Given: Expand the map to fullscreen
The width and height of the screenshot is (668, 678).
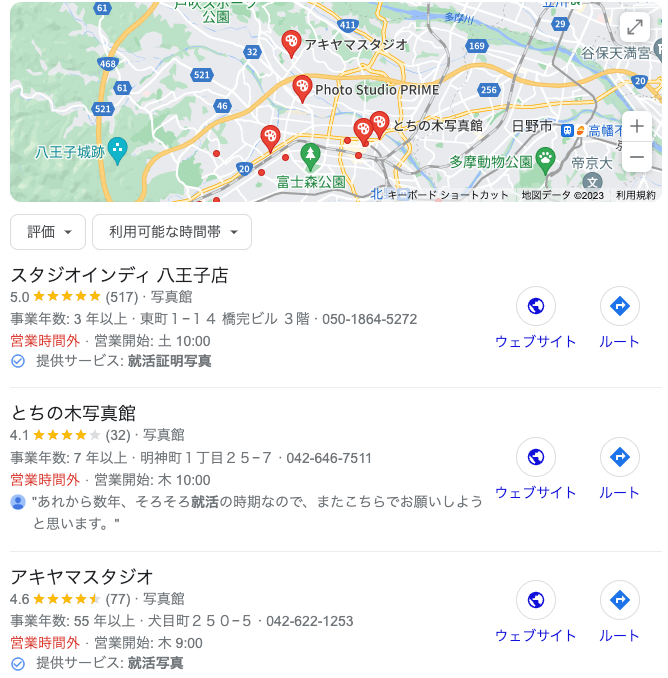Looking at the screenshot, I should pyautogui.click(x=634, y=28).
